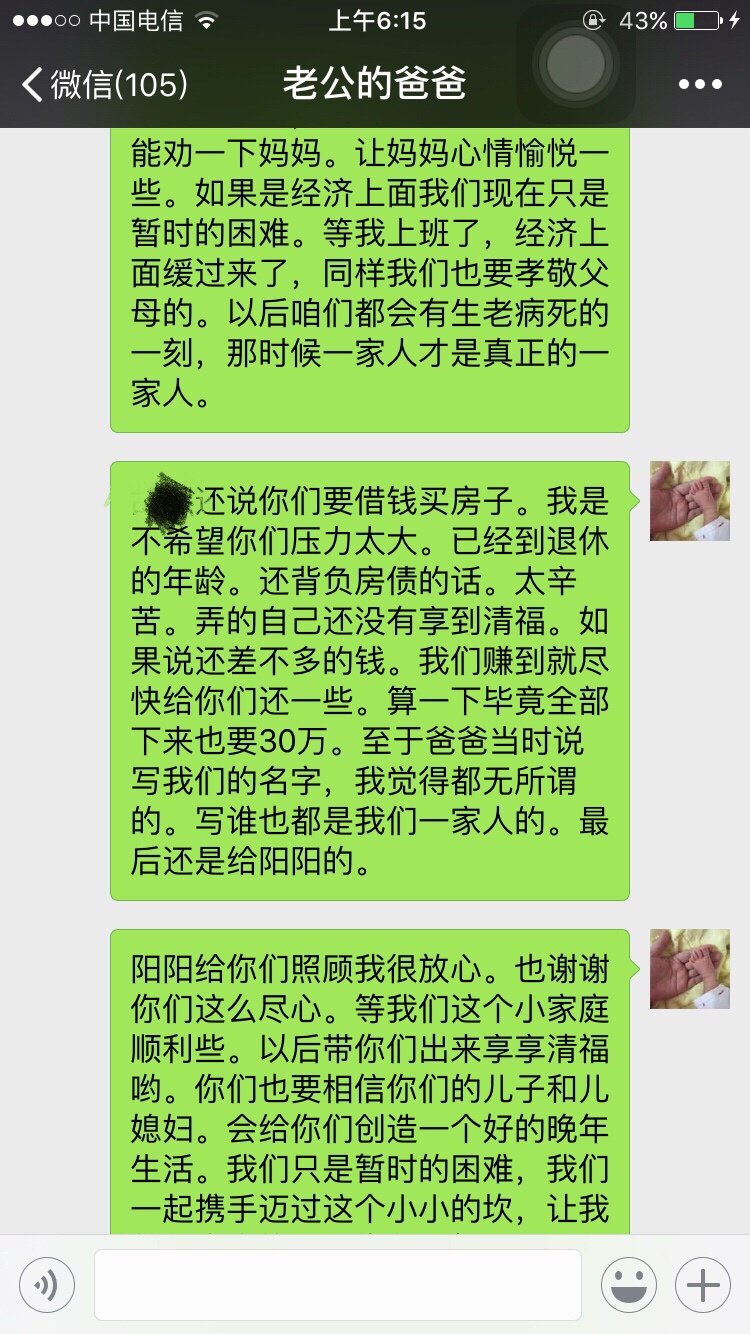Screen dimensions: 750x1334
Task: Focus the message text field
Action: pyautogui.click(x=338, y=1285)
